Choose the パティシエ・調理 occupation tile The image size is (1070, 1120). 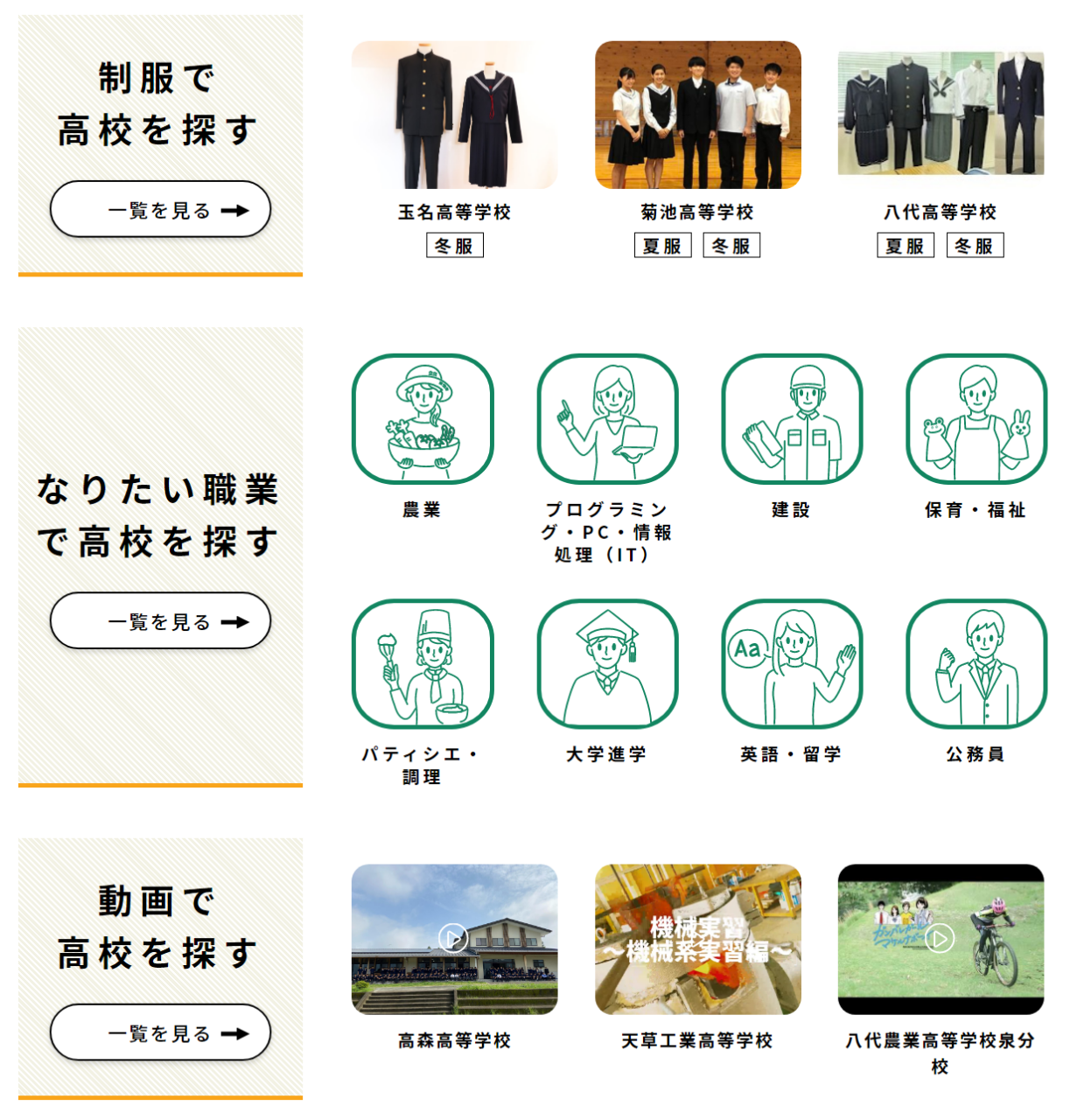click(423, 664)
